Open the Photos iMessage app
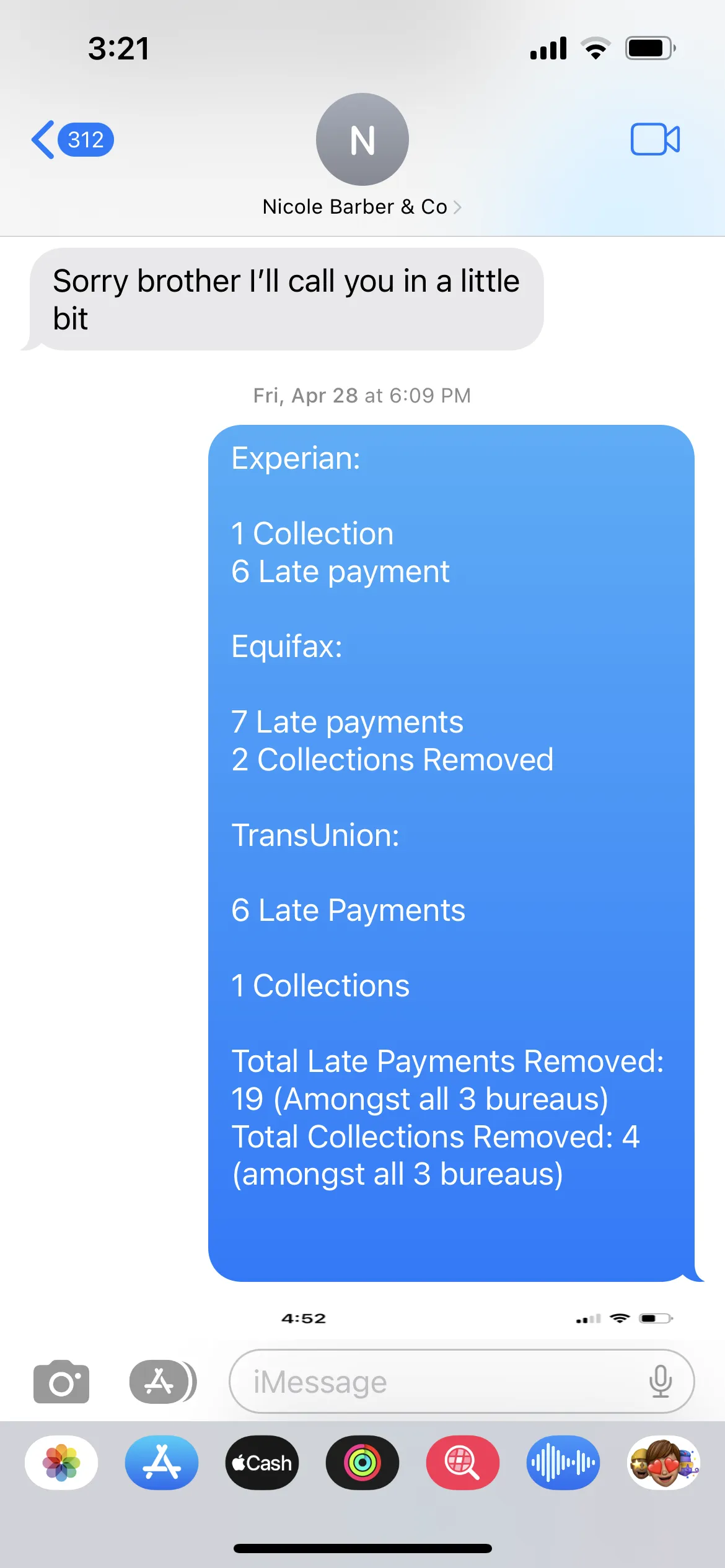This screenshot has width=725, height=1568. click(61, 1463)
